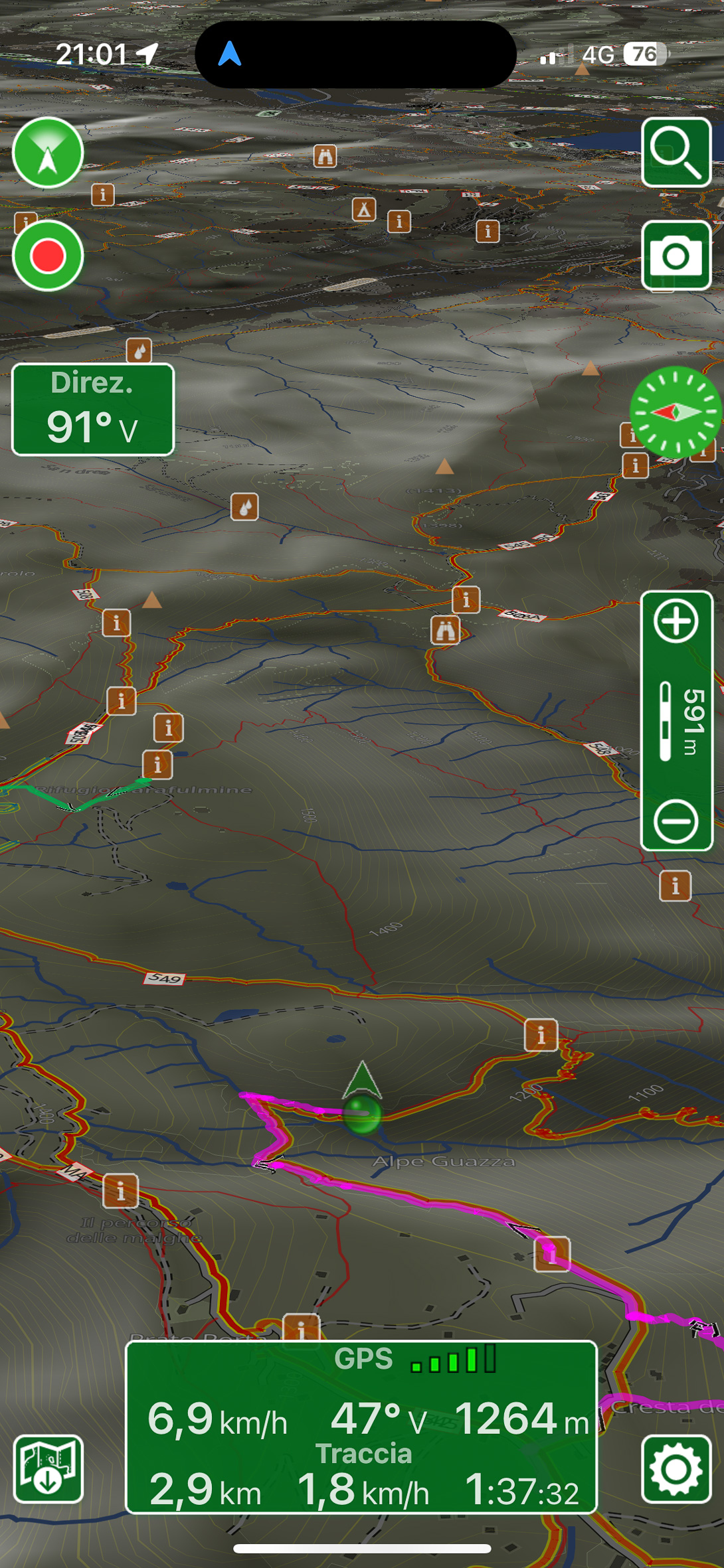
Task: Open the GPS Traccia stats panel
Action: click(361, 1427)
